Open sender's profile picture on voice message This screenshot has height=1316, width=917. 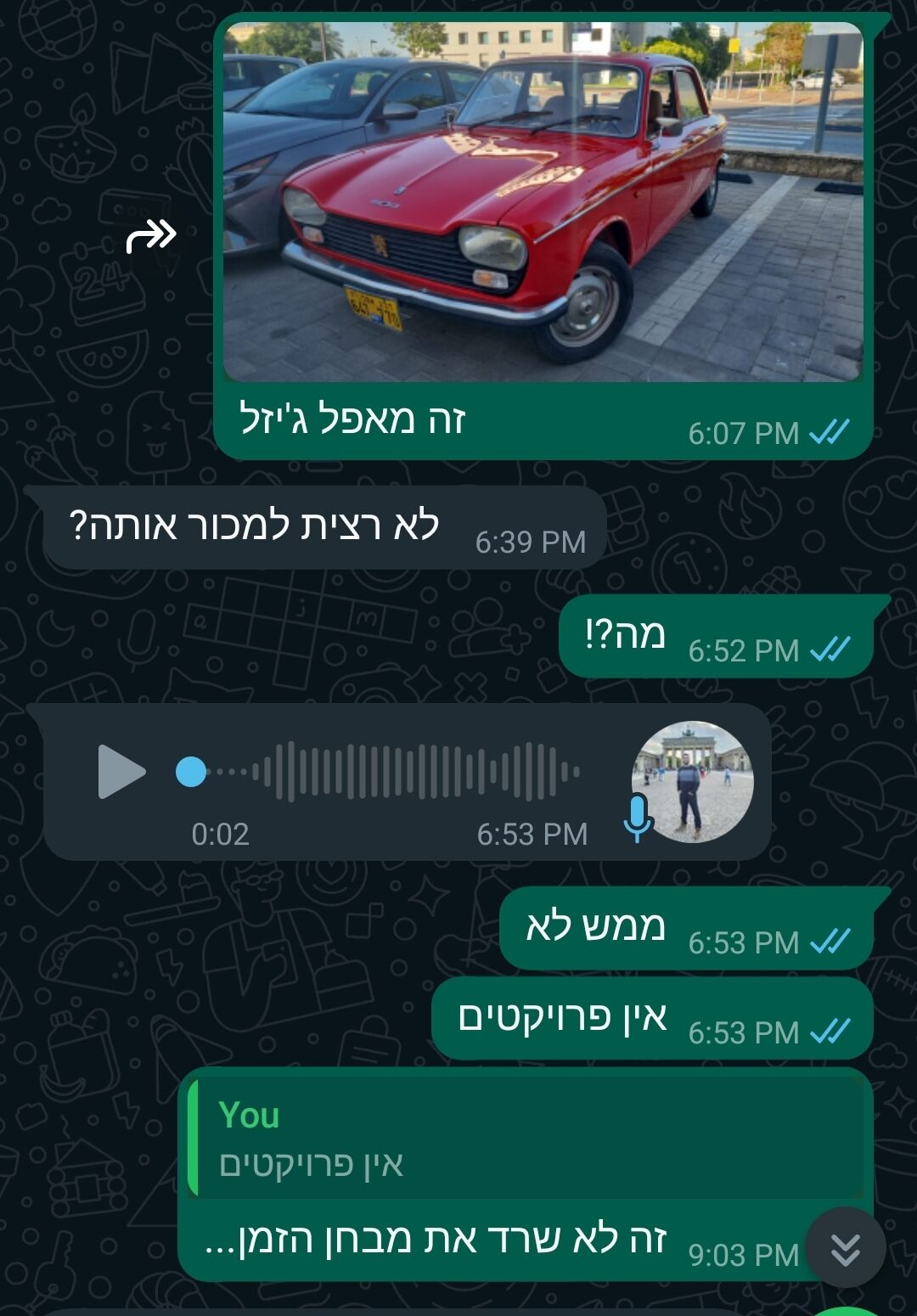point(692,781)
